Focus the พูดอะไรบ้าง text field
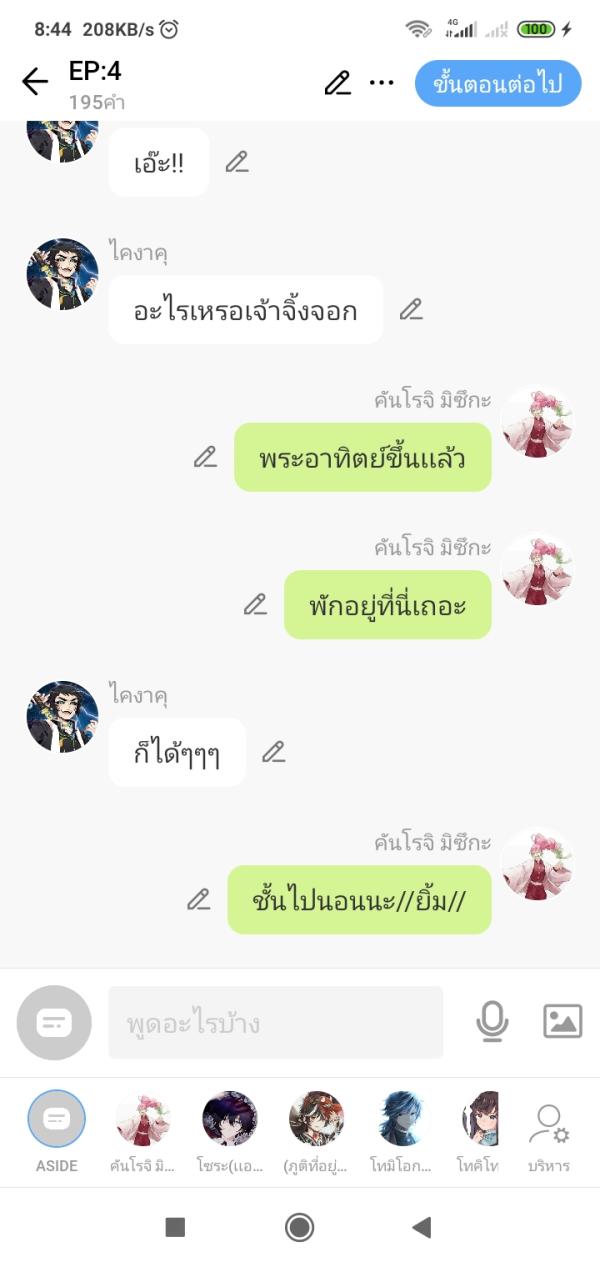This screenshot has height=1267, width=600. click(275, 1022)
